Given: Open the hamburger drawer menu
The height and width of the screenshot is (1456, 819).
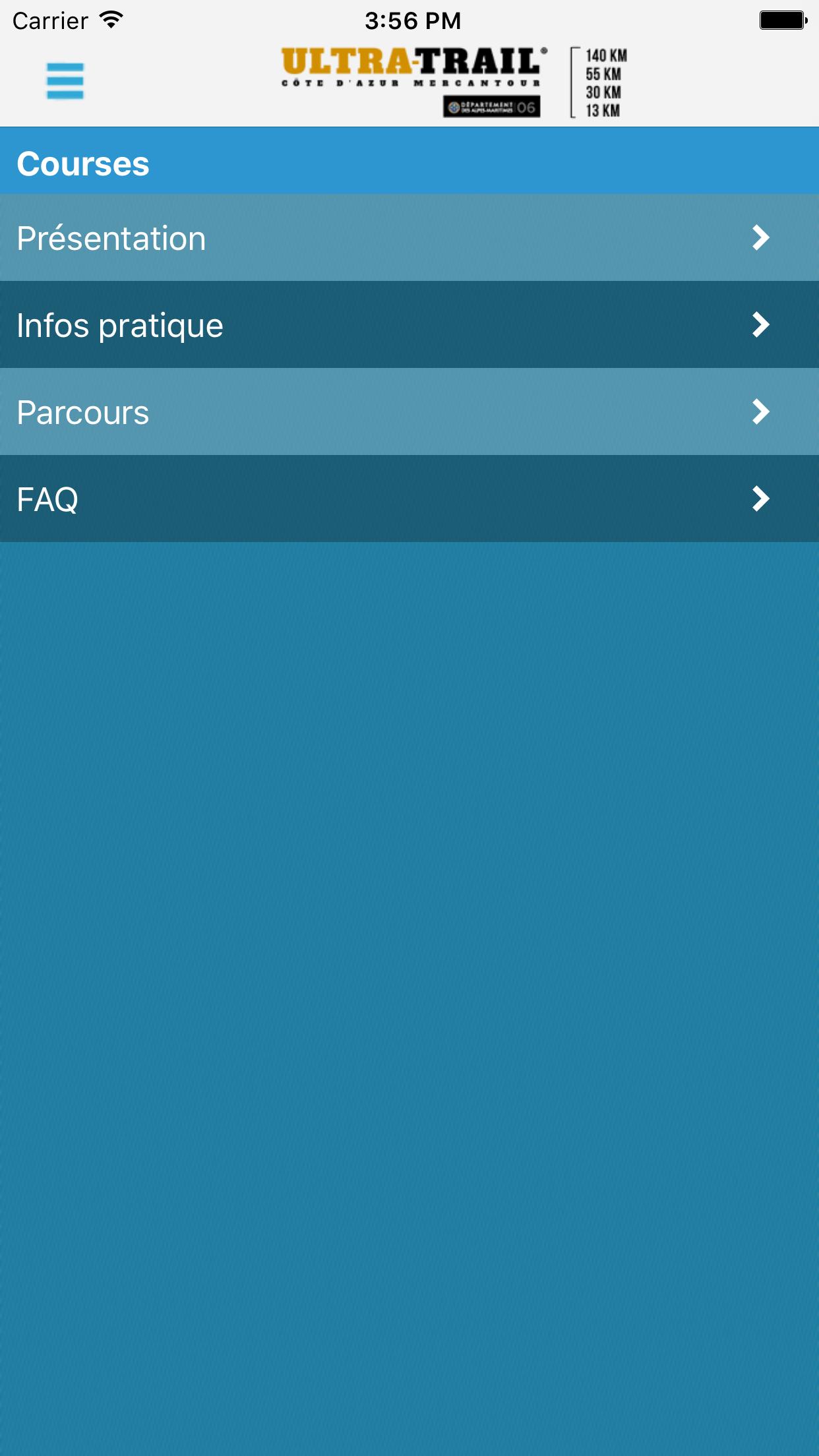Looking at the screenshot, I should click(65, 81).
